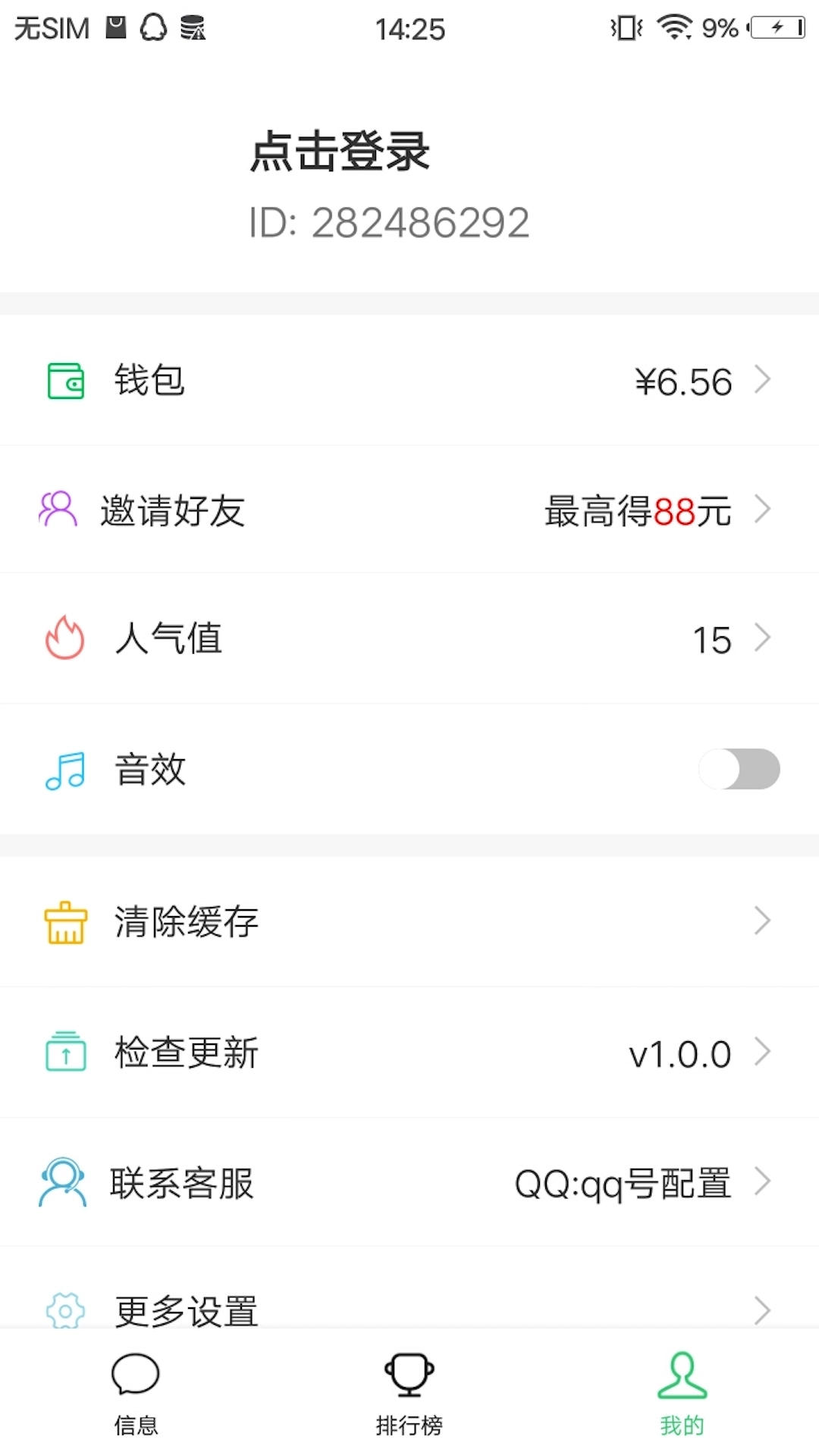Enable the 音效 sound effects switch
Image resolution: width=819 pixels, height=1456 pixels.
coord(739,769)
